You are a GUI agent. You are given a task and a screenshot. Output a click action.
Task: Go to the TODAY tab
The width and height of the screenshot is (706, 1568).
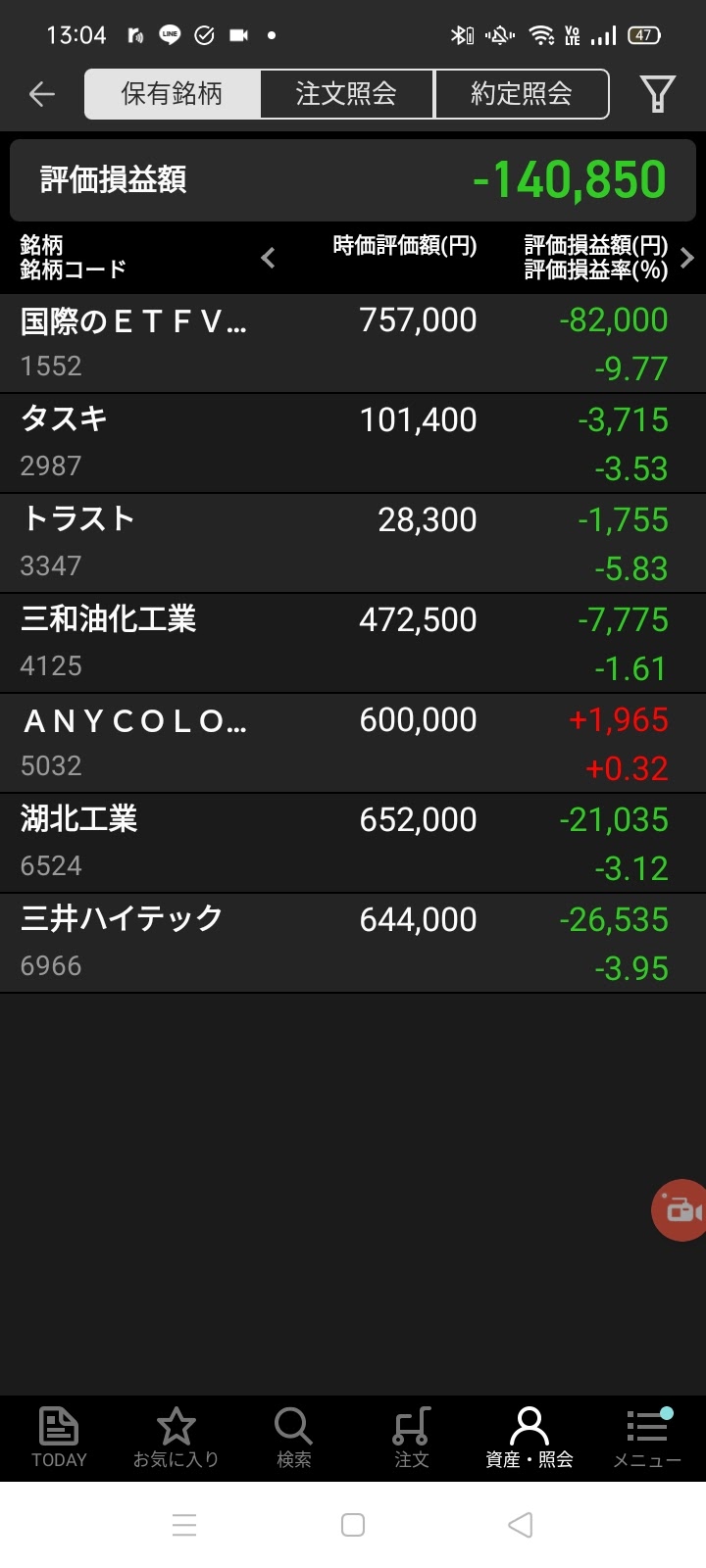coord(59,1438)
